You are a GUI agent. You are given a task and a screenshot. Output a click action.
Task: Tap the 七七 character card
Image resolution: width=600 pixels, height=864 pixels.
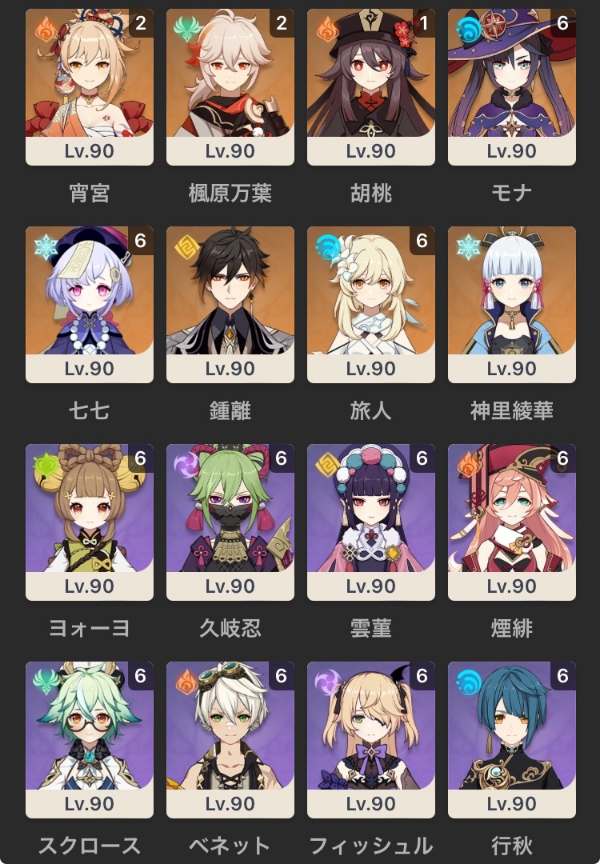point(89,304)
